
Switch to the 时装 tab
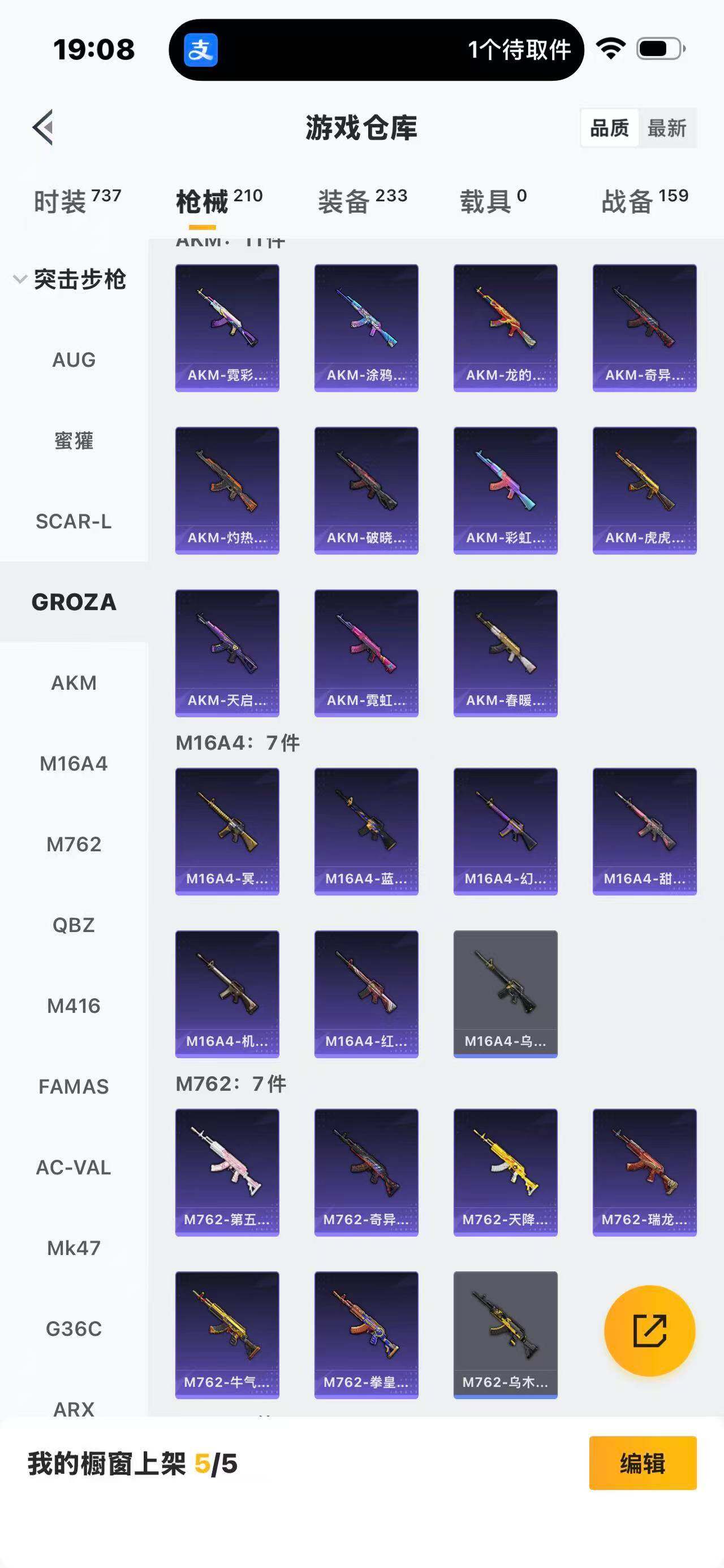coord(77,201)
